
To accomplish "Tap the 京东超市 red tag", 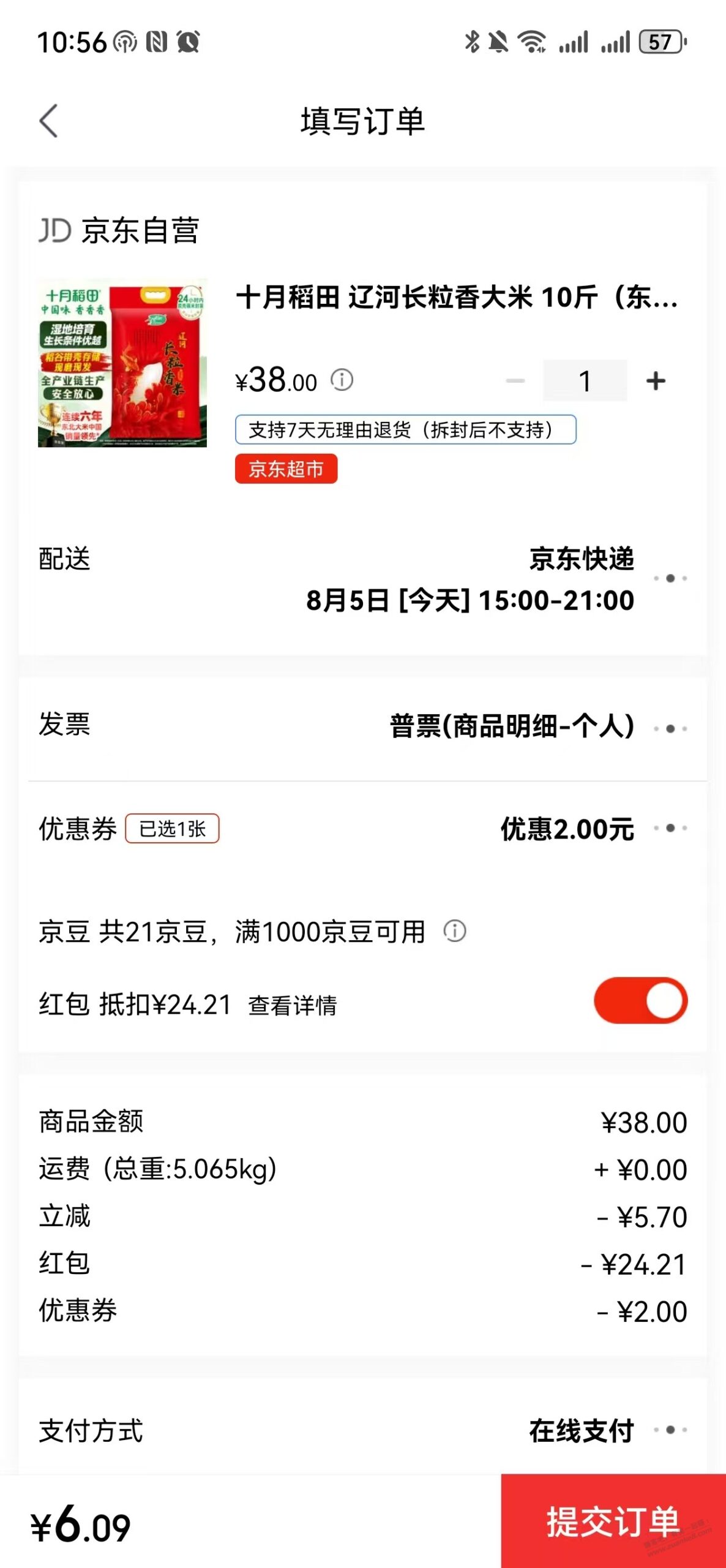I will [287, 469].
